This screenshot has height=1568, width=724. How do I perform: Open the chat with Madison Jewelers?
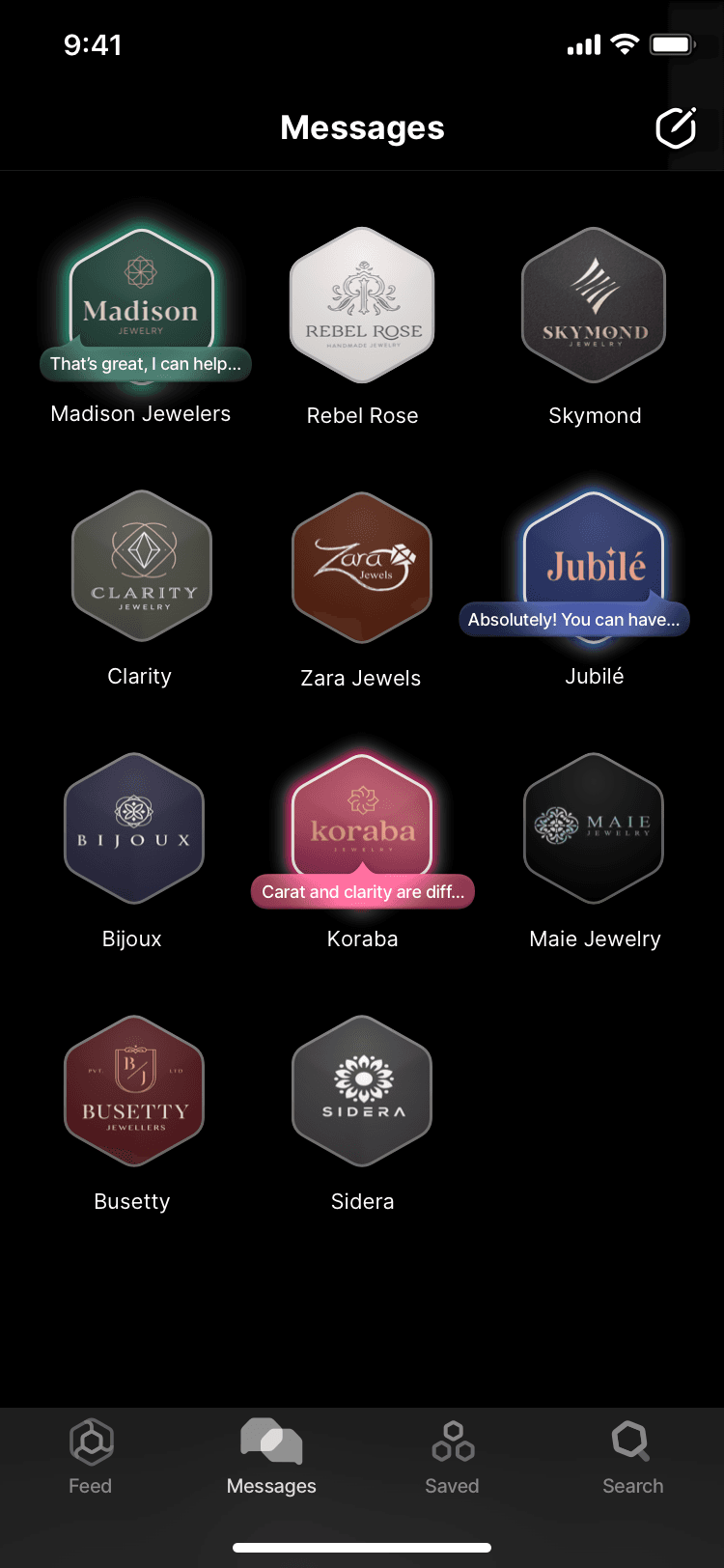click(x=141, y=304)
